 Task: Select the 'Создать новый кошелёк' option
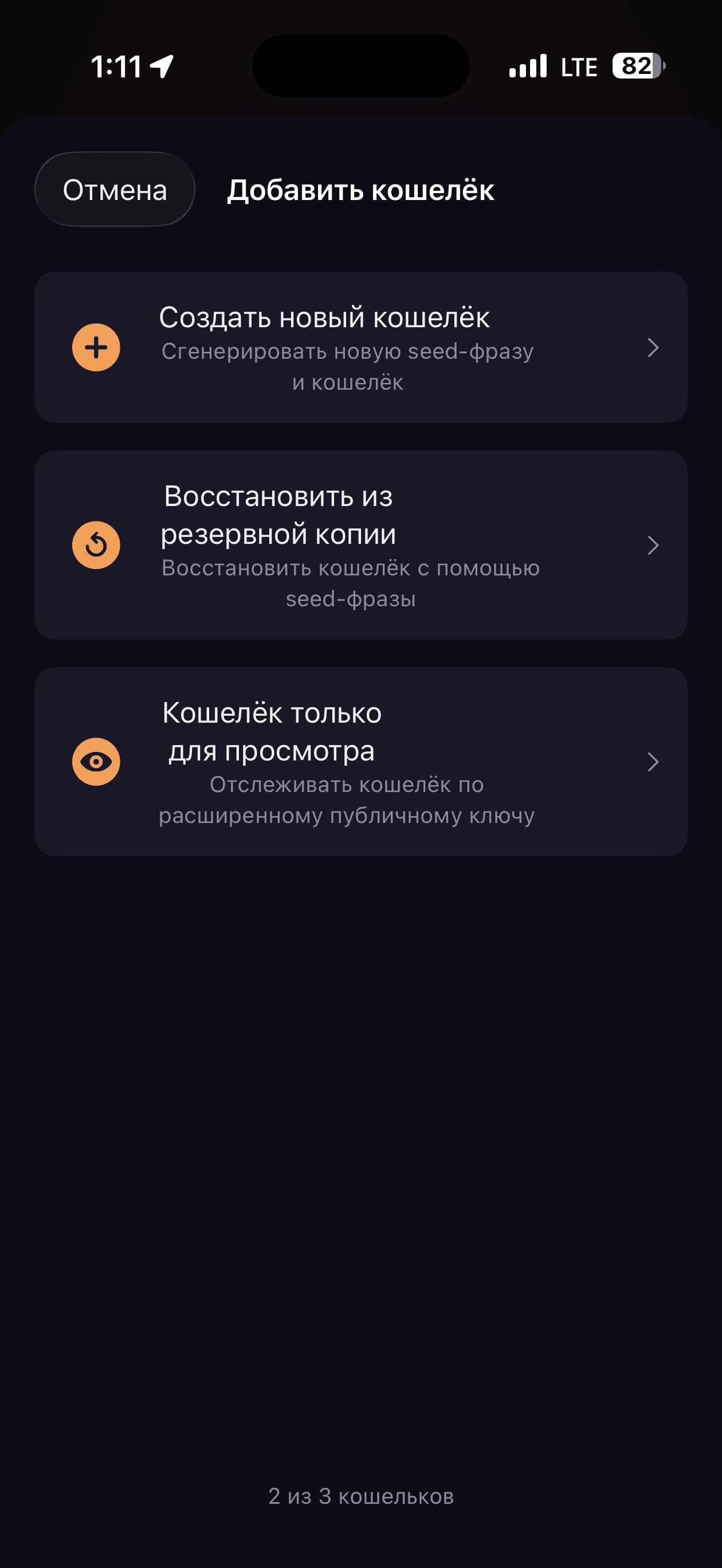tap(361, 347)
